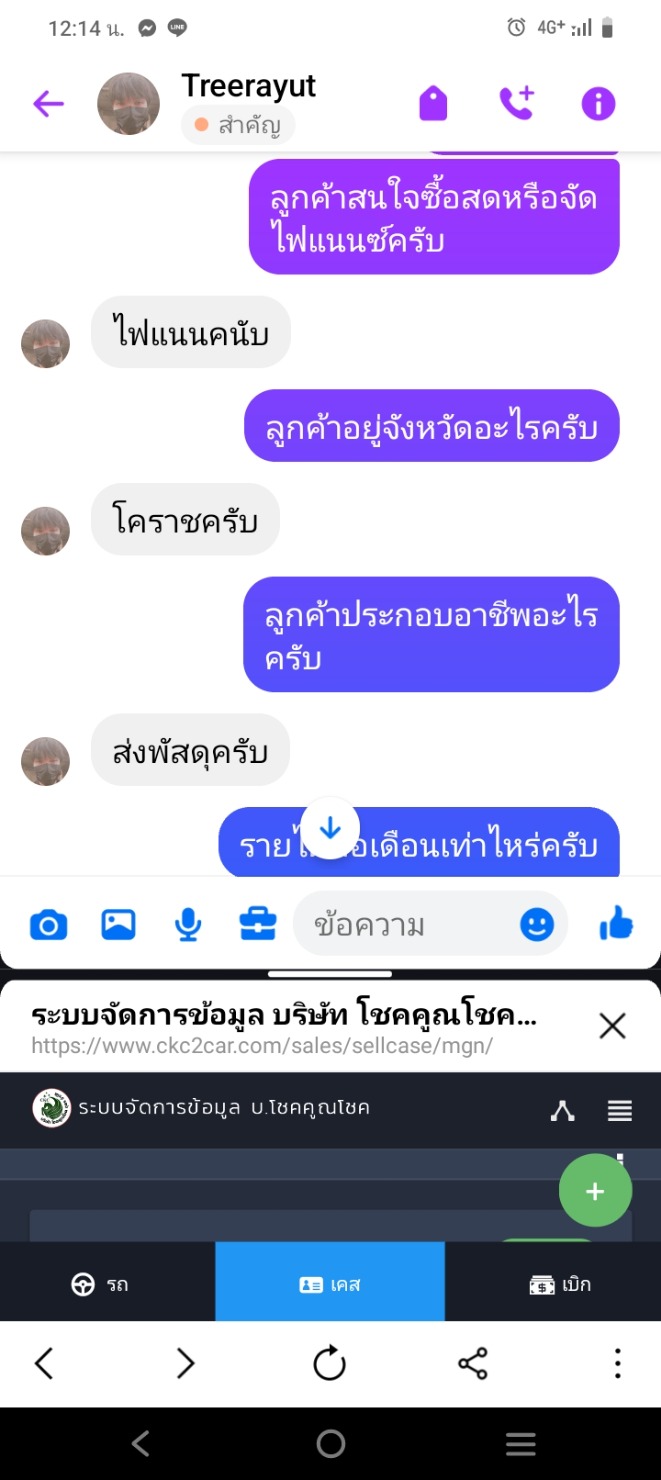
Task: Open the label tag icon in the chat header
Action: (433, 103)
